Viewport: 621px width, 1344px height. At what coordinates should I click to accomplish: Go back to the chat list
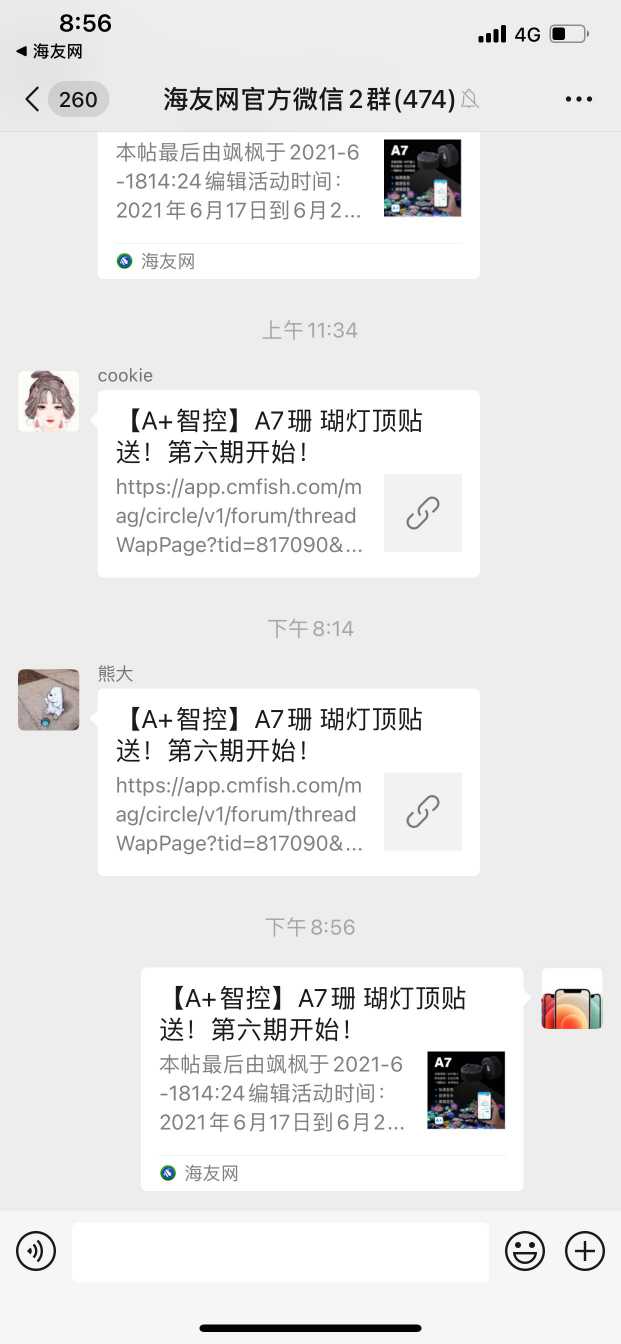pyautogui.click(x=33, y=99)
